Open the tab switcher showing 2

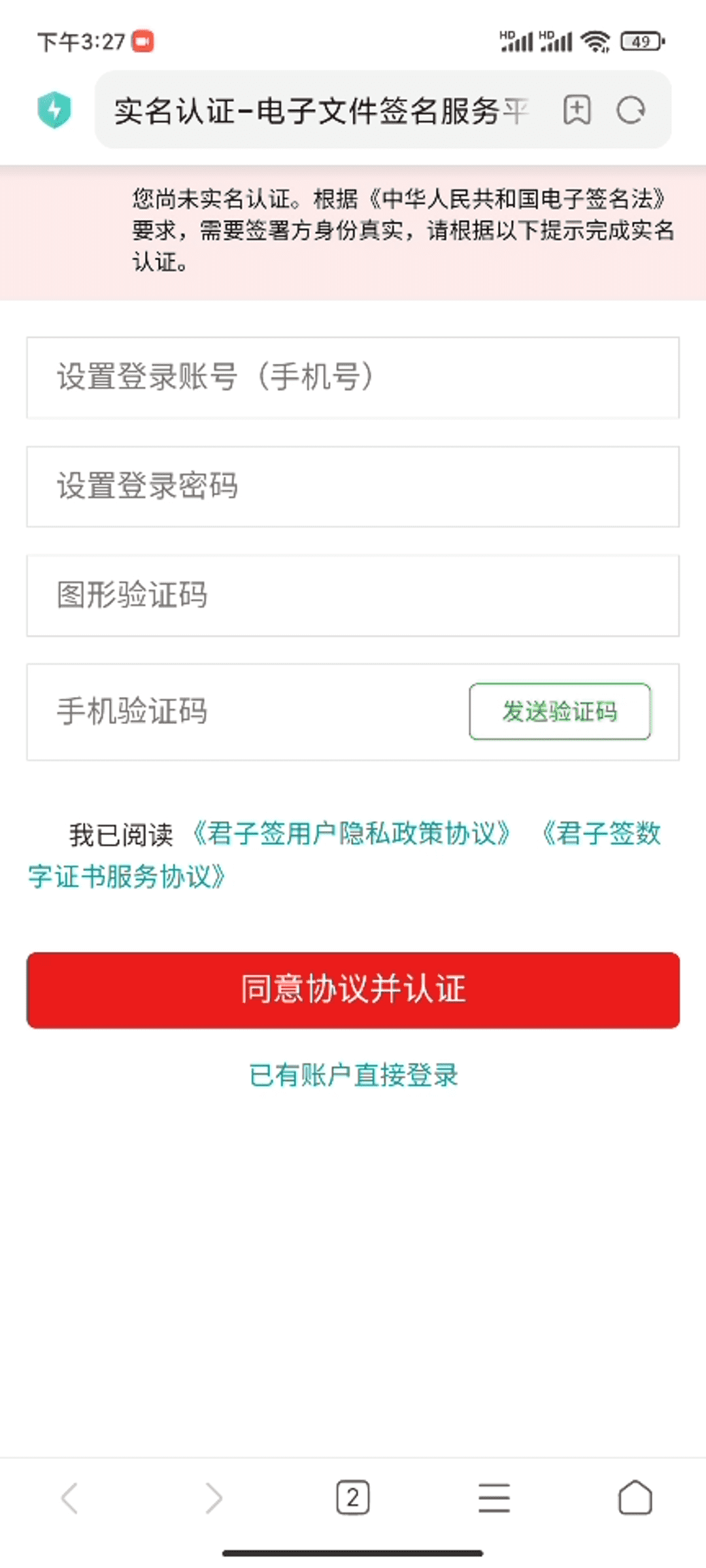pos(353,1497)
